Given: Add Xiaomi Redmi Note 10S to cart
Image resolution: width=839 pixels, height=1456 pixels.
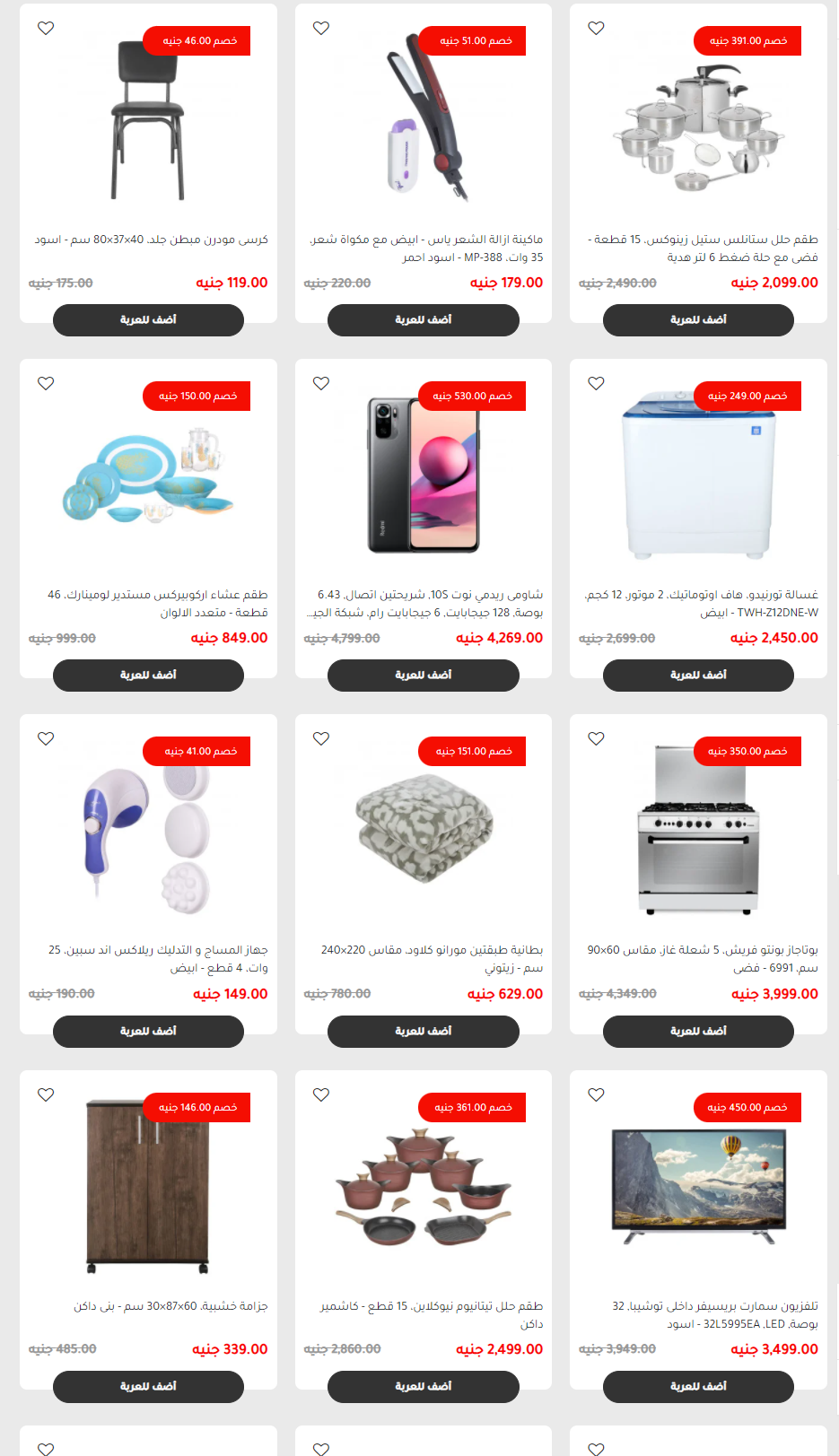Looking at the screenshot, I should point(424,676).
